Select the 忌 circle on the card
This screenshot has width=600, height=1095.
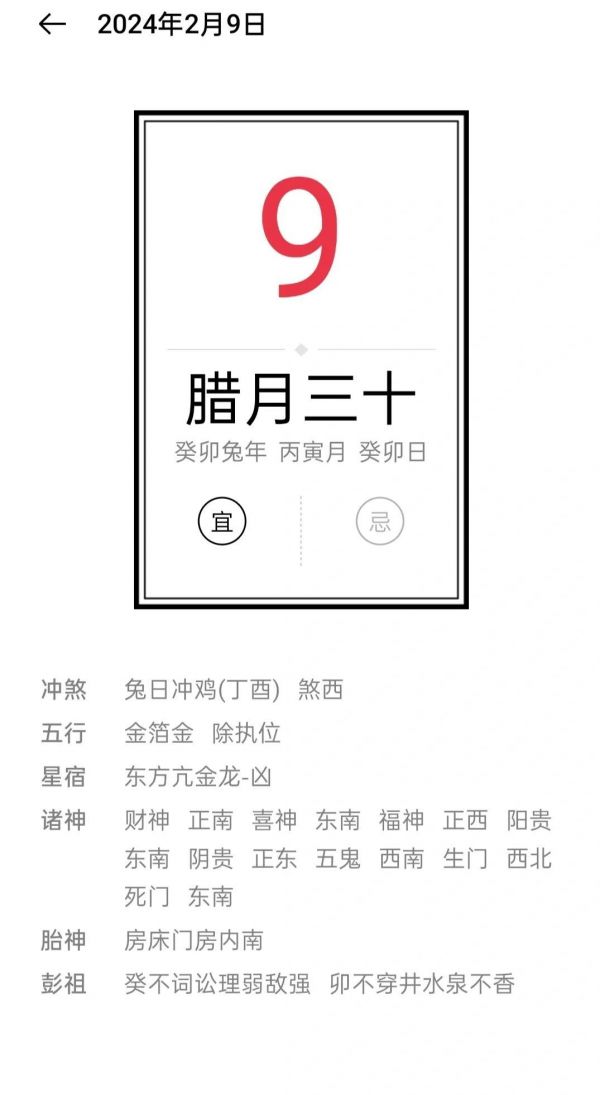tap(380, 522)
